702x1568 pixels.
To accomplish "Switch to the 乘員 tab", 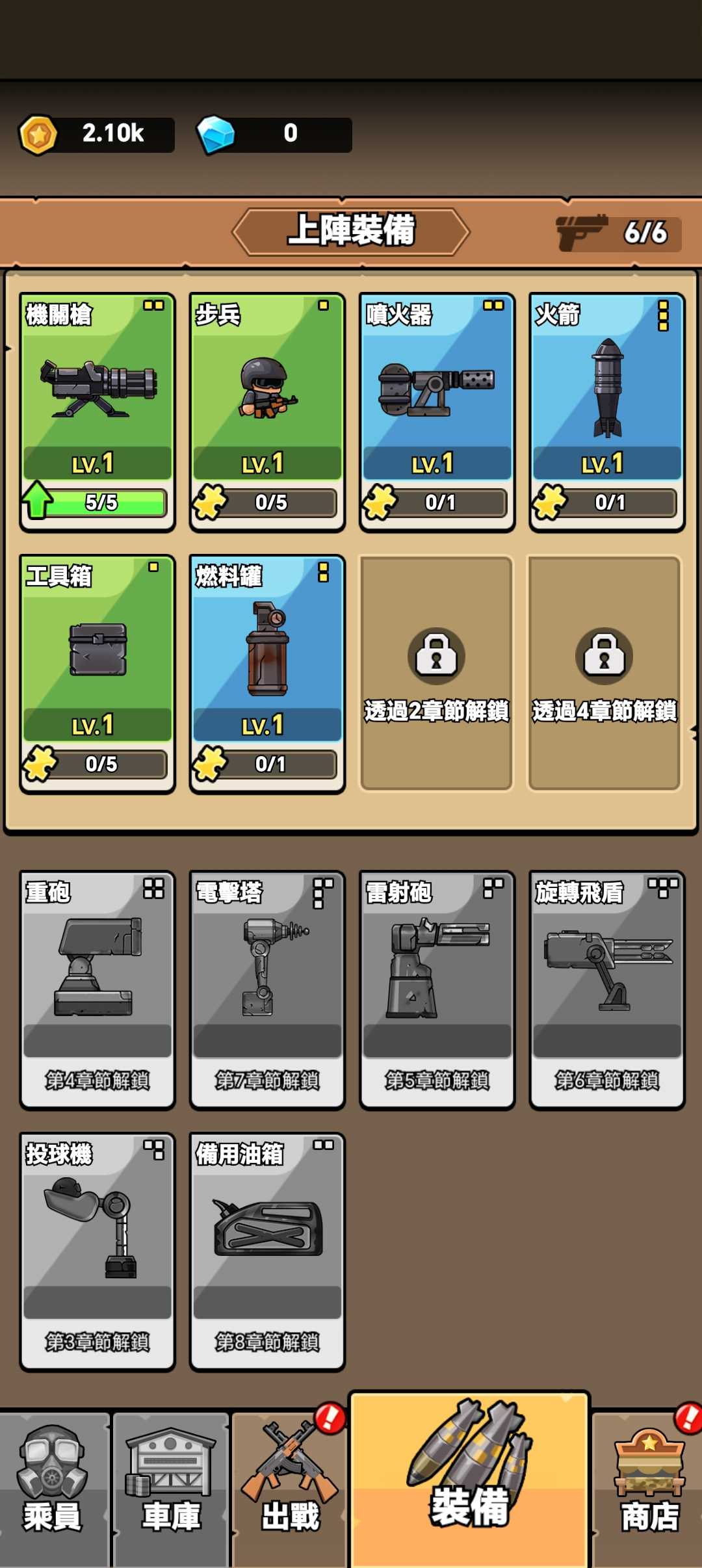I will tap(53, 1489).
